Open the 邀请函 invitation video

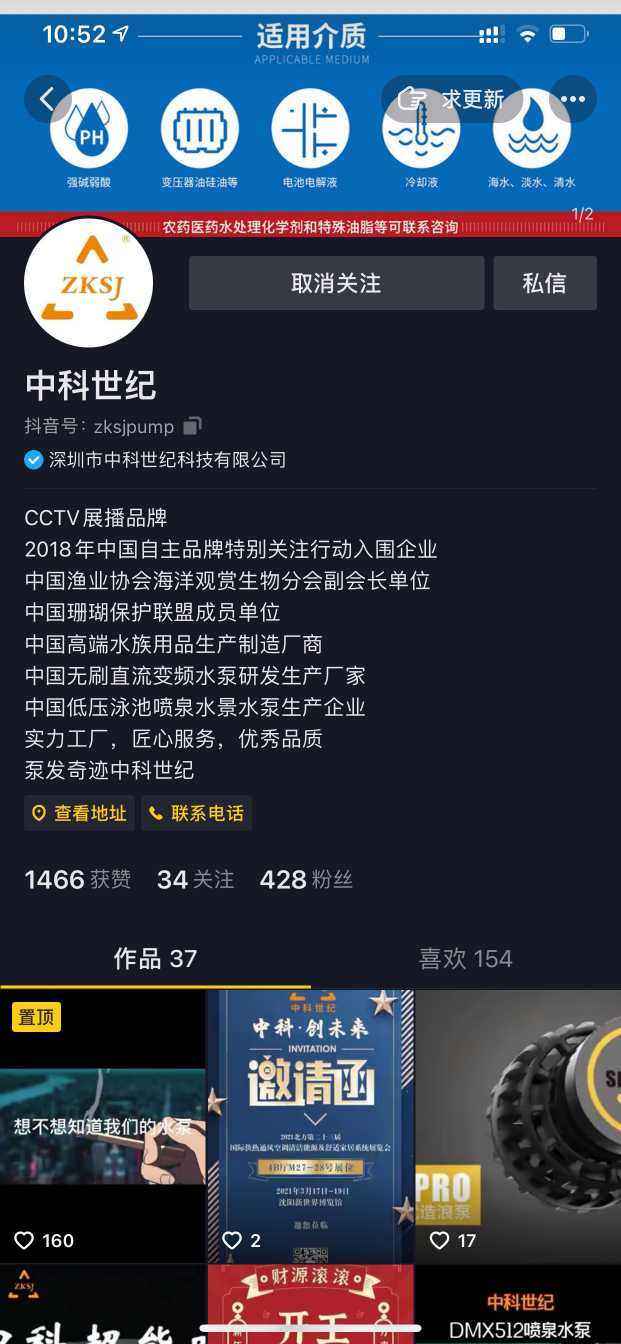[310, 1125]
